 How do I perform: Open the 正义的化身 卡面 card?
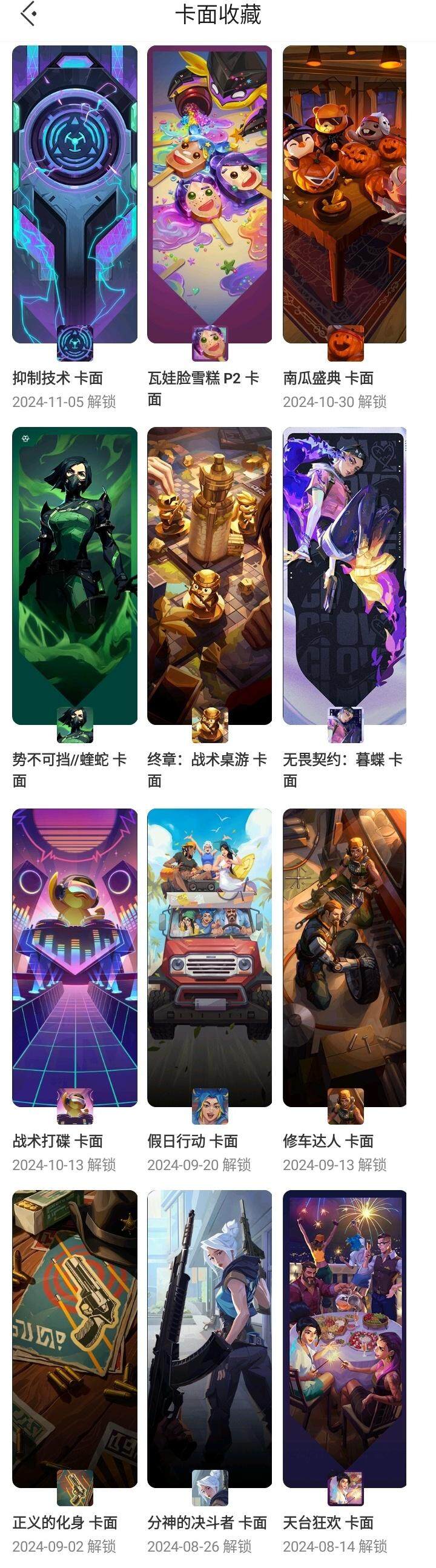(75, 1338)
